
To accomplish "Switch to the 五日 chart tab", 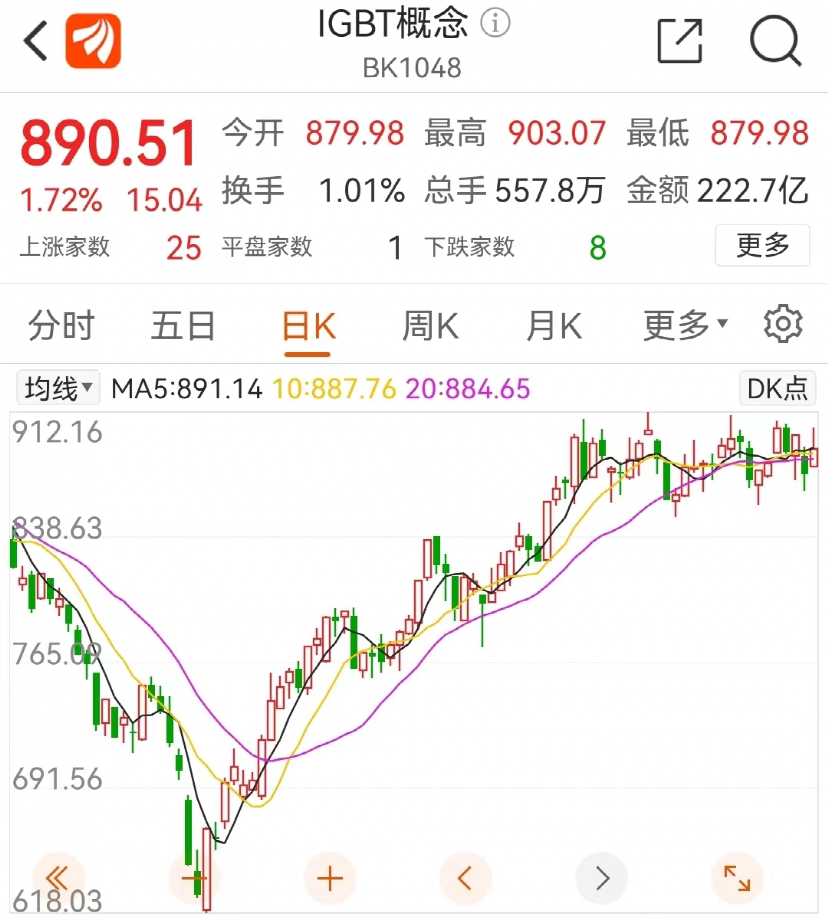I will point(183,325).
